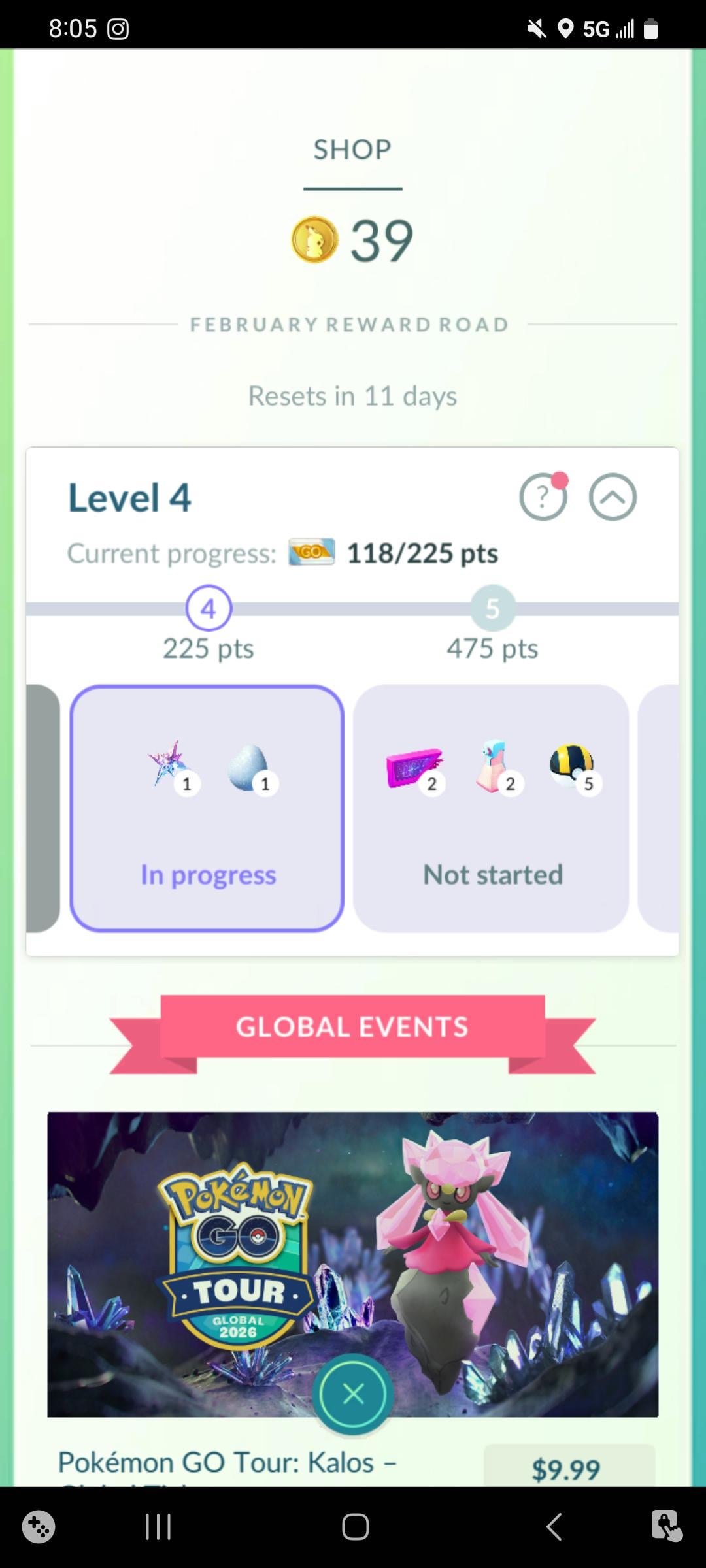
Task: Tap the level 4 milestone marker
Action: pos(209,609)
